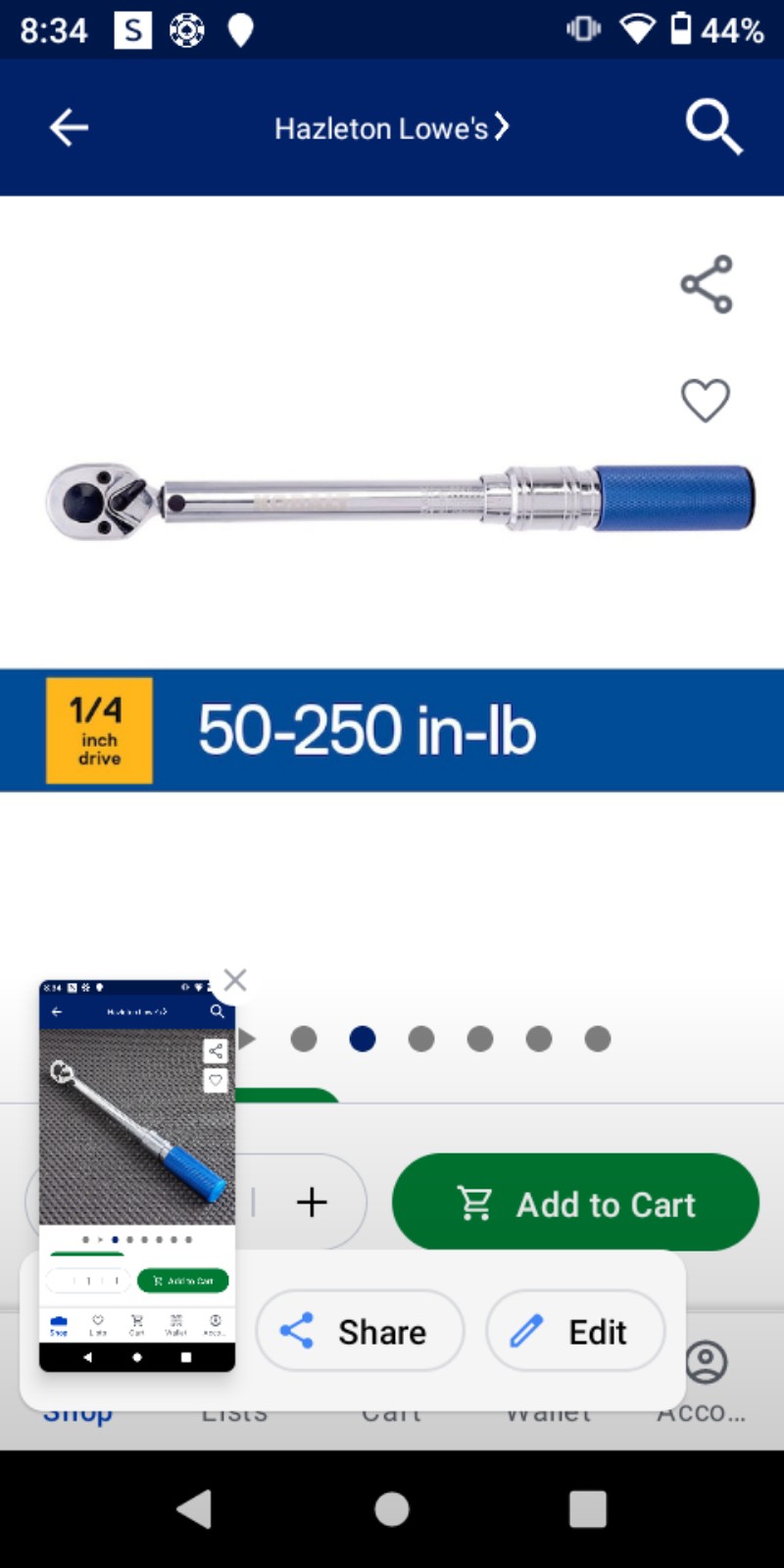Viewport: 784px width, 1568px height.
Task: Increase quantity with the plus button
Action: [312, 1201]
